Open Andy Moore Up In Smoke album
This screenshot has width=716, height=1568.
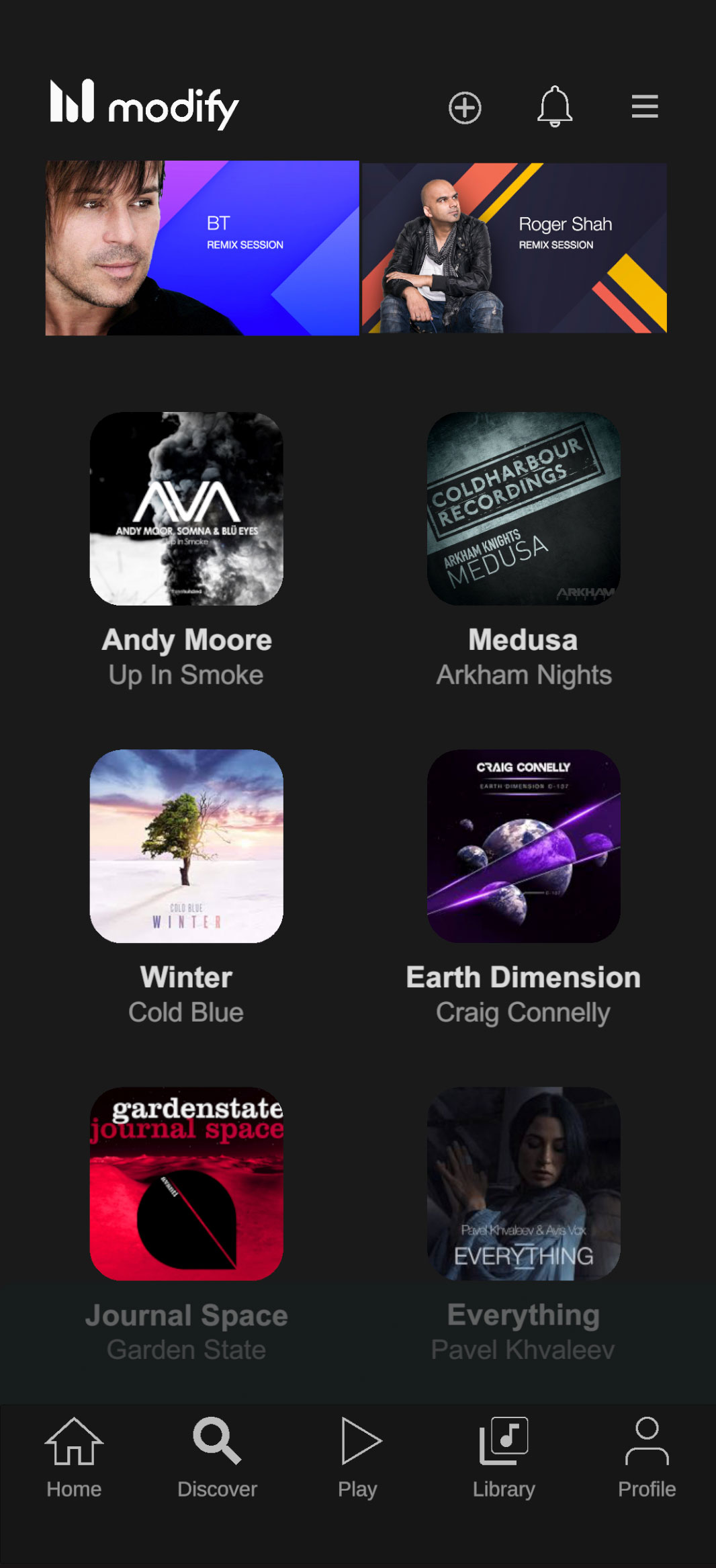(x=187, y=509)
